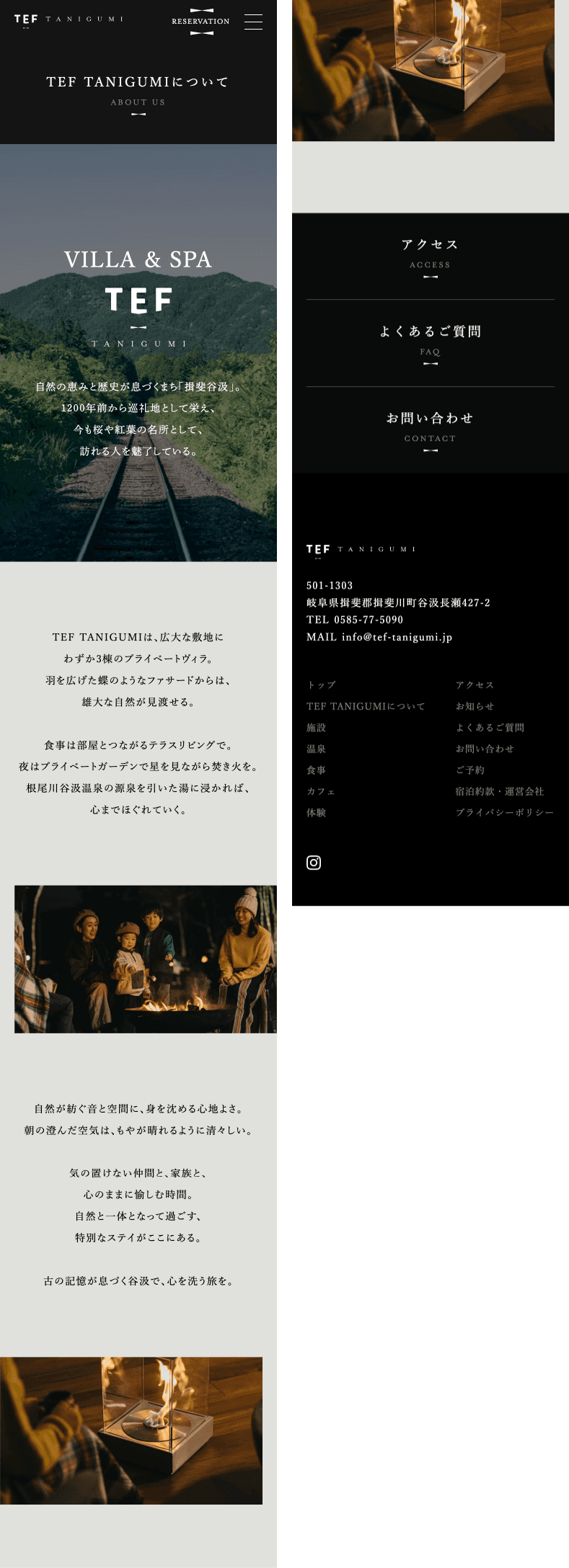
Task: Go to トップ footer link
Action: [x=321, y=685]
